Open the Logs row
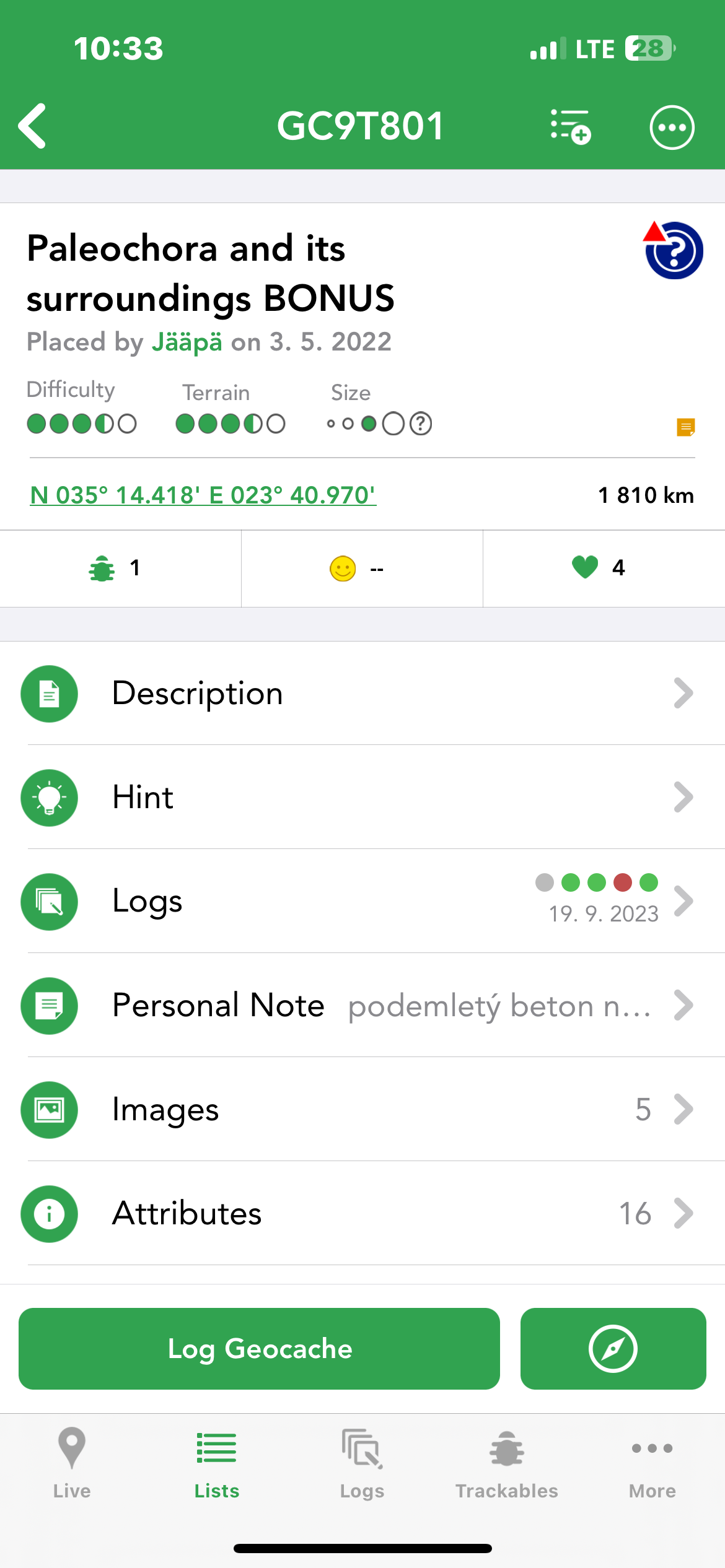This screenshot has width=725, height=1568. tap(362, 901)
